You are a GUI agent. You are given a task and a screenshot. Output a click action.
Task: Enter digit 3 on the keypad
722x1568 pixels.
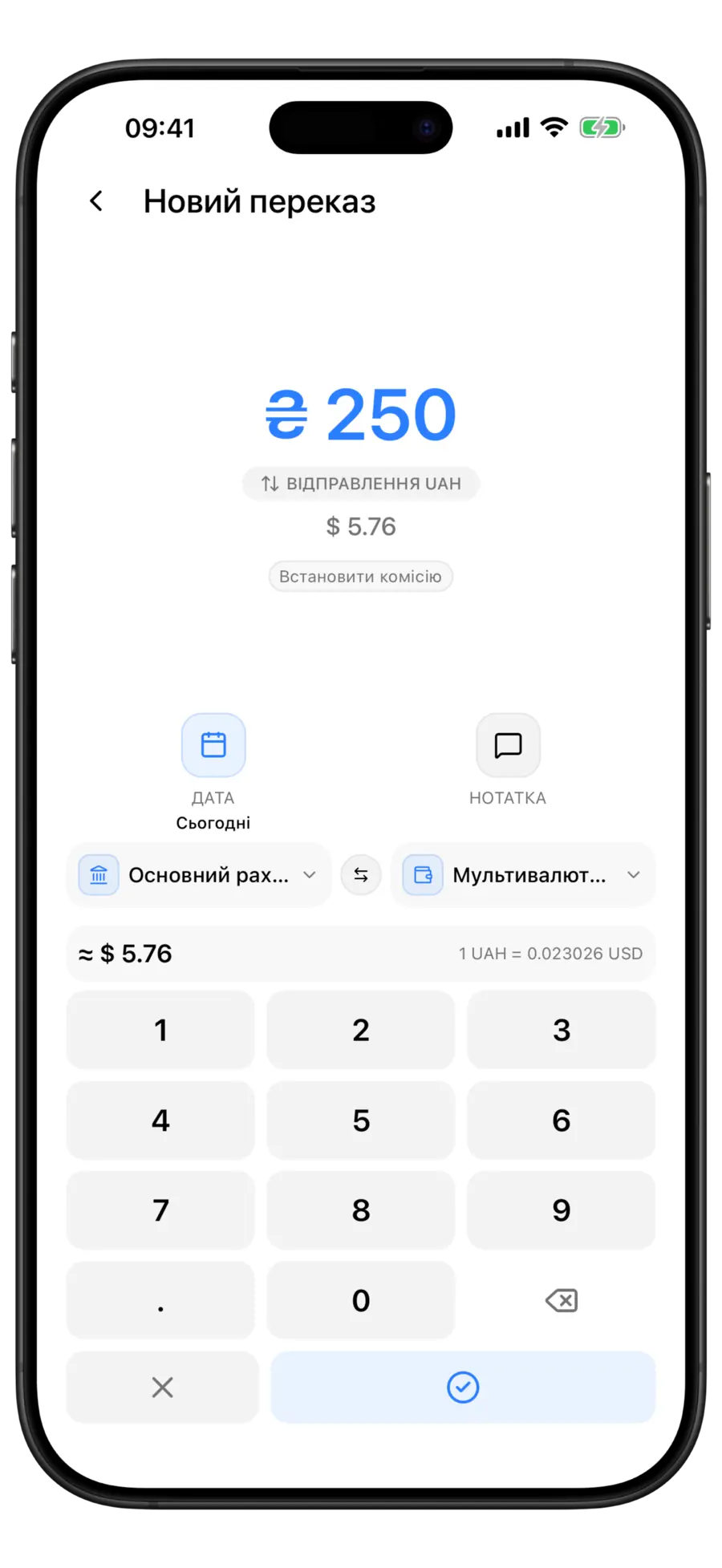562,1030
